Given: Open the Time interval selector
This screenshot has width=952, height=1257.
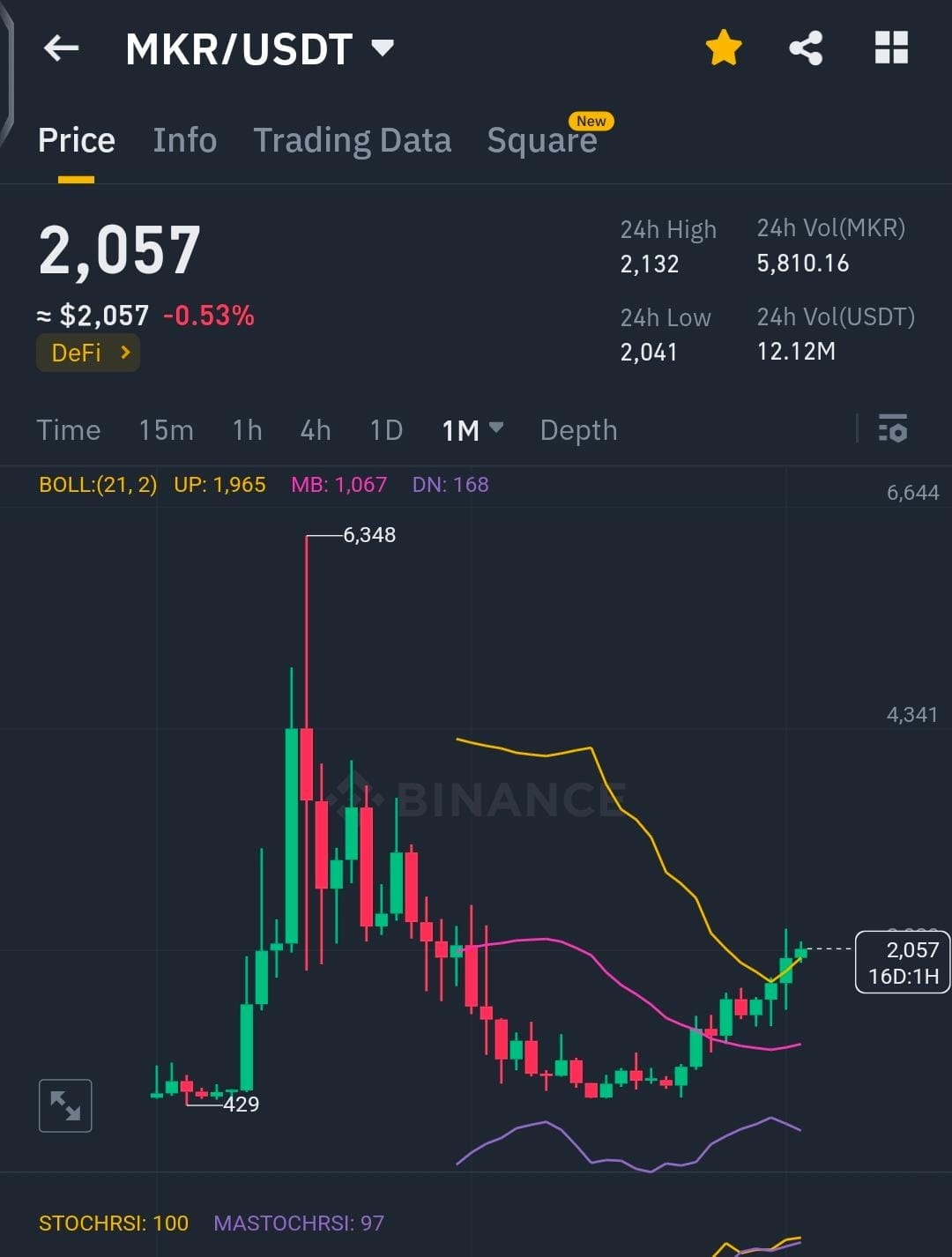Looking at the screenshot, I should (69, 430).
